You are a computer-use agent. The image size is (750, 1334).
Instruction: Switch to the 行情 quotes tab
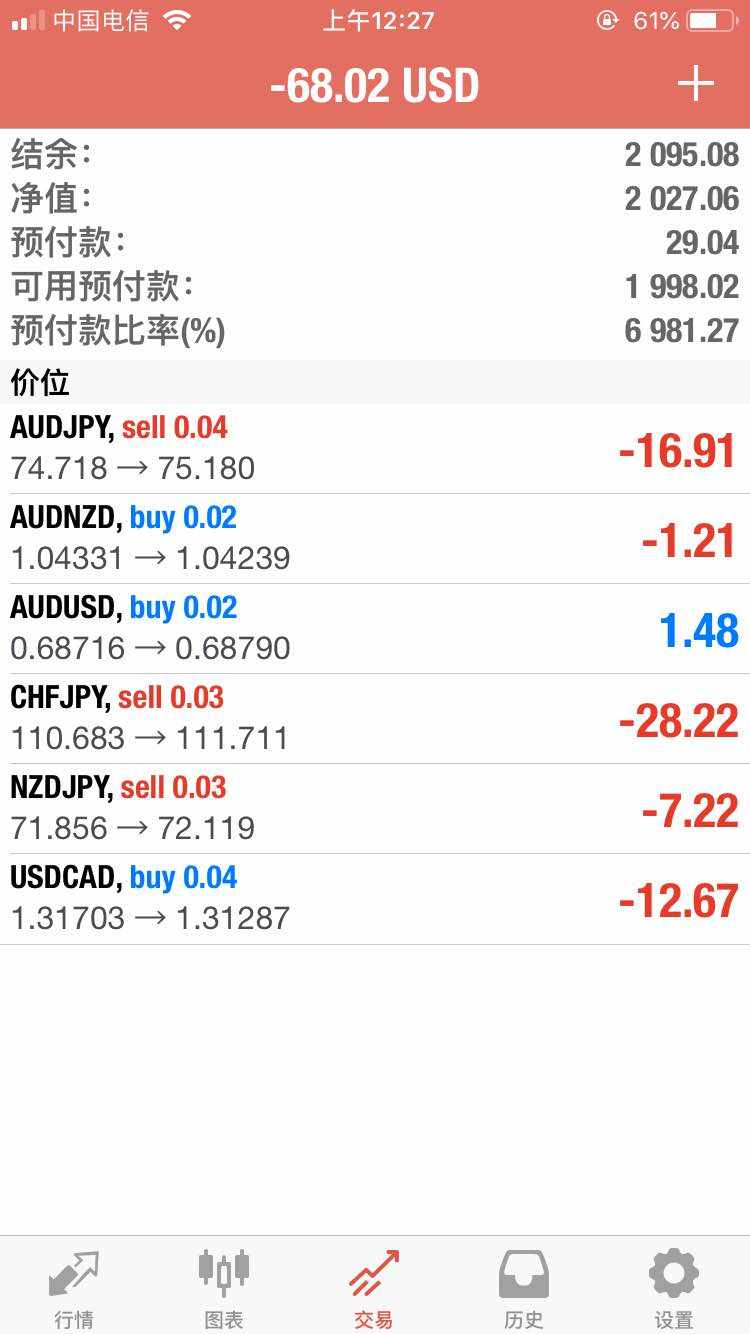(74, 1287)
